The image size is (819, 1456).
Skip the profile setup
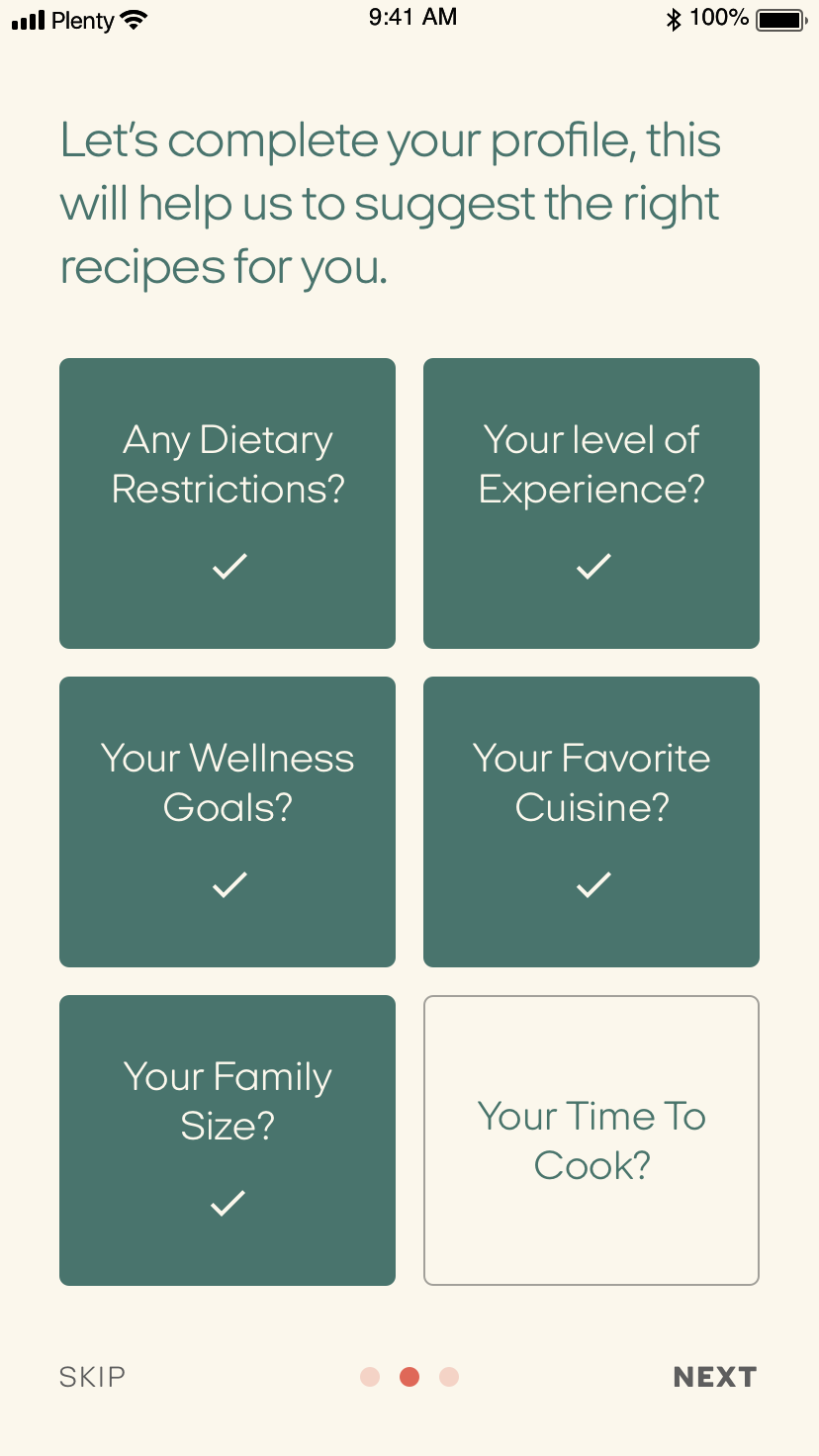click(92, 1377)
